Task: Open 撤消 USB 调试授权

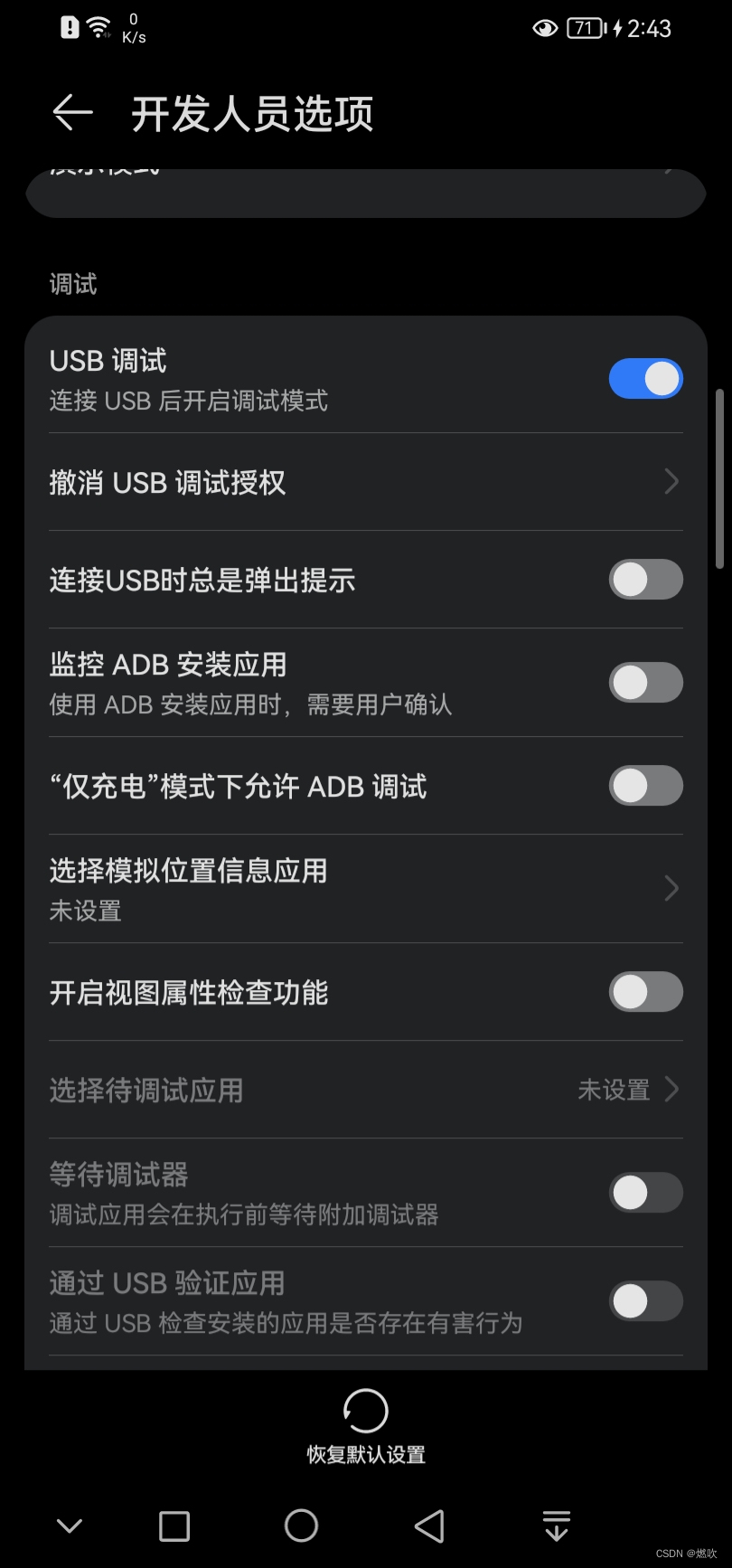Action: [x=366, y=482]
